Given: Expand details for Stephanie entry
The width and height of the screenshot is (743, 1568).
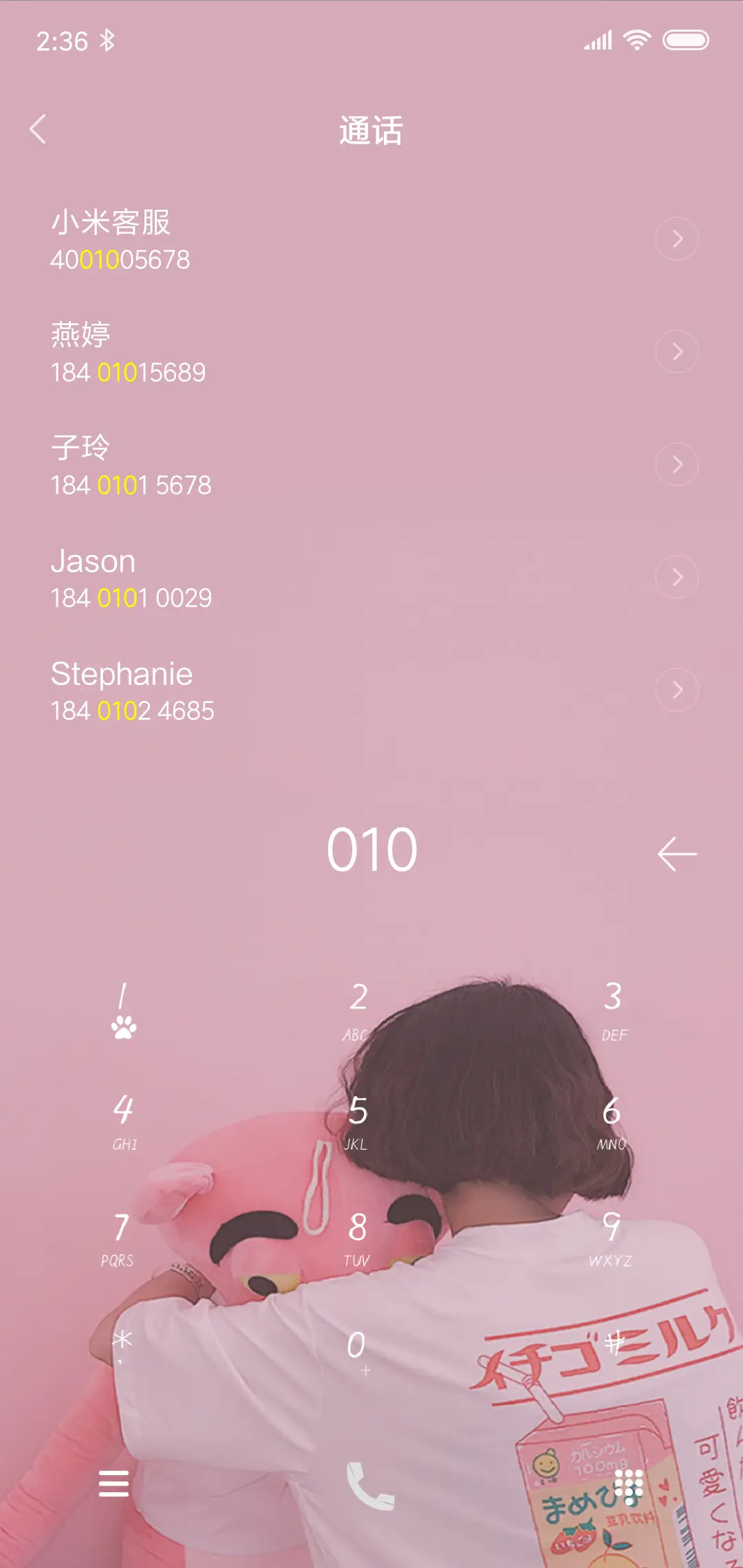Looking at the screenshot, I should [677, 690].
